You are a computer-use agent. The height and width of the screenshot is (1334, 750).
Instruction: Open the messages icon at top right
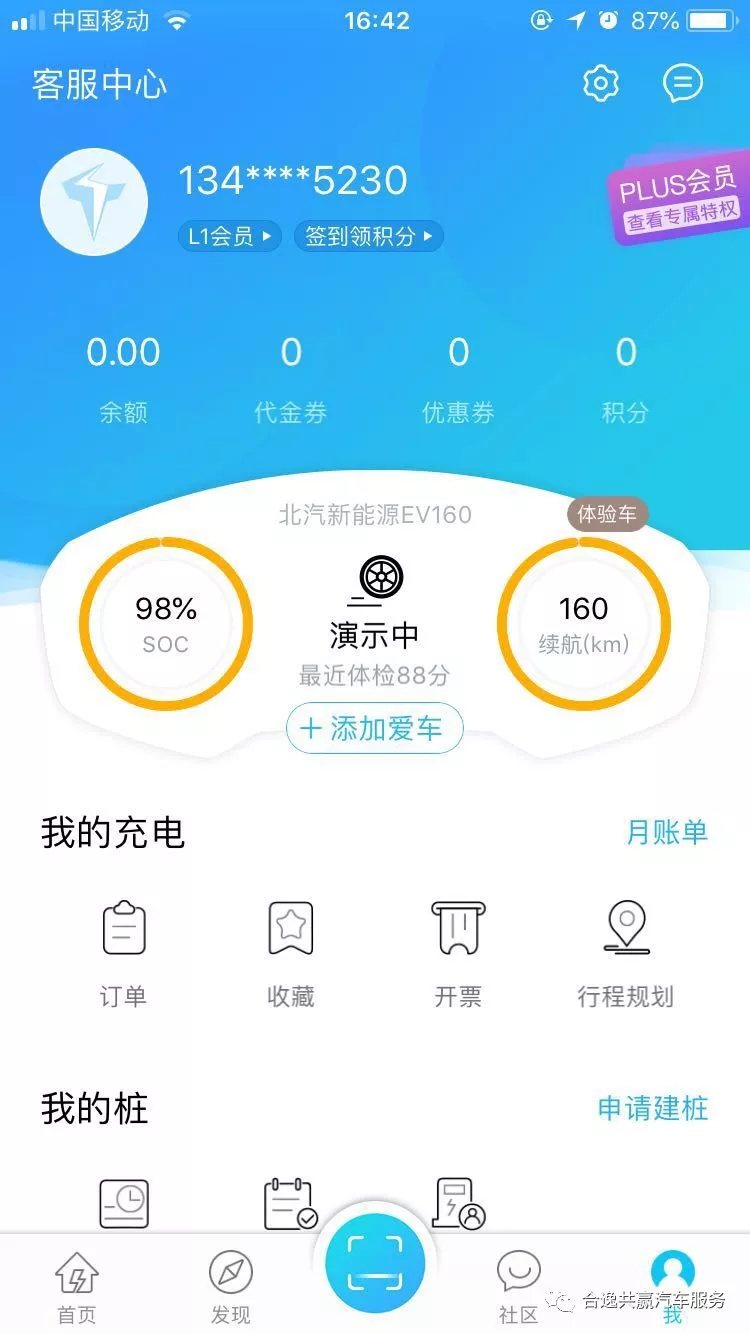point(683,83)
